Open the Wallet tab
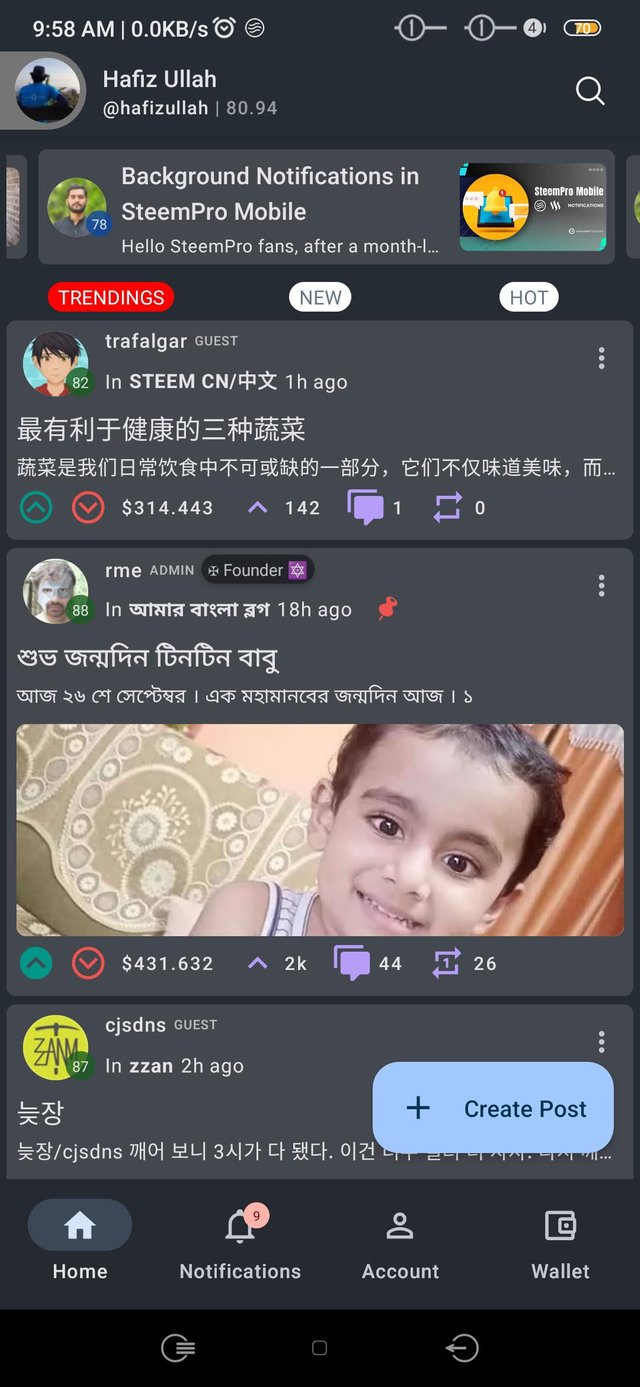Image resolution: width=640 pixels, height=1387 pixels. pos(560,1243)
